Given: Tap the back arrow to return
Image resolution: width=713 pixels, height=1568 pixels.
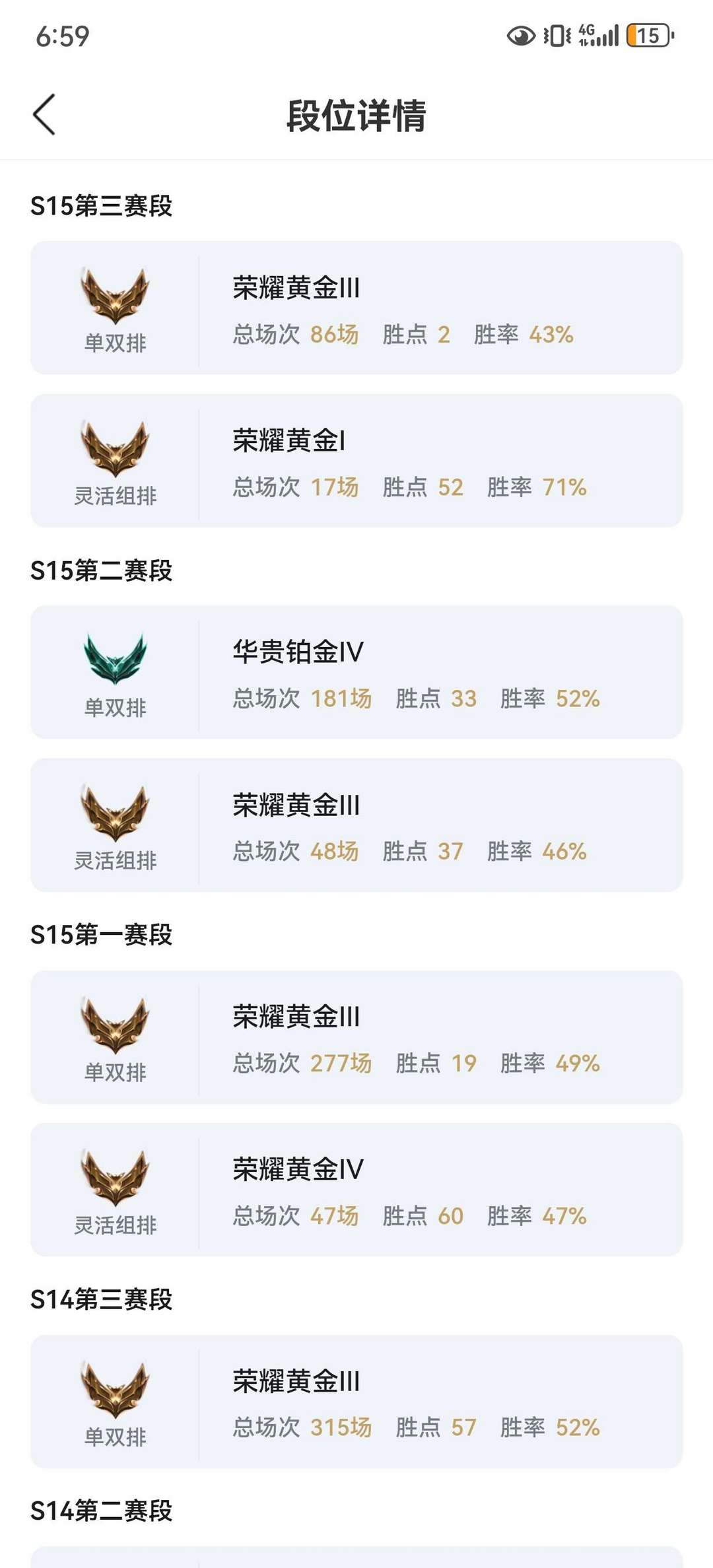Looking at the screenshot, I should [x=44, y=114].
